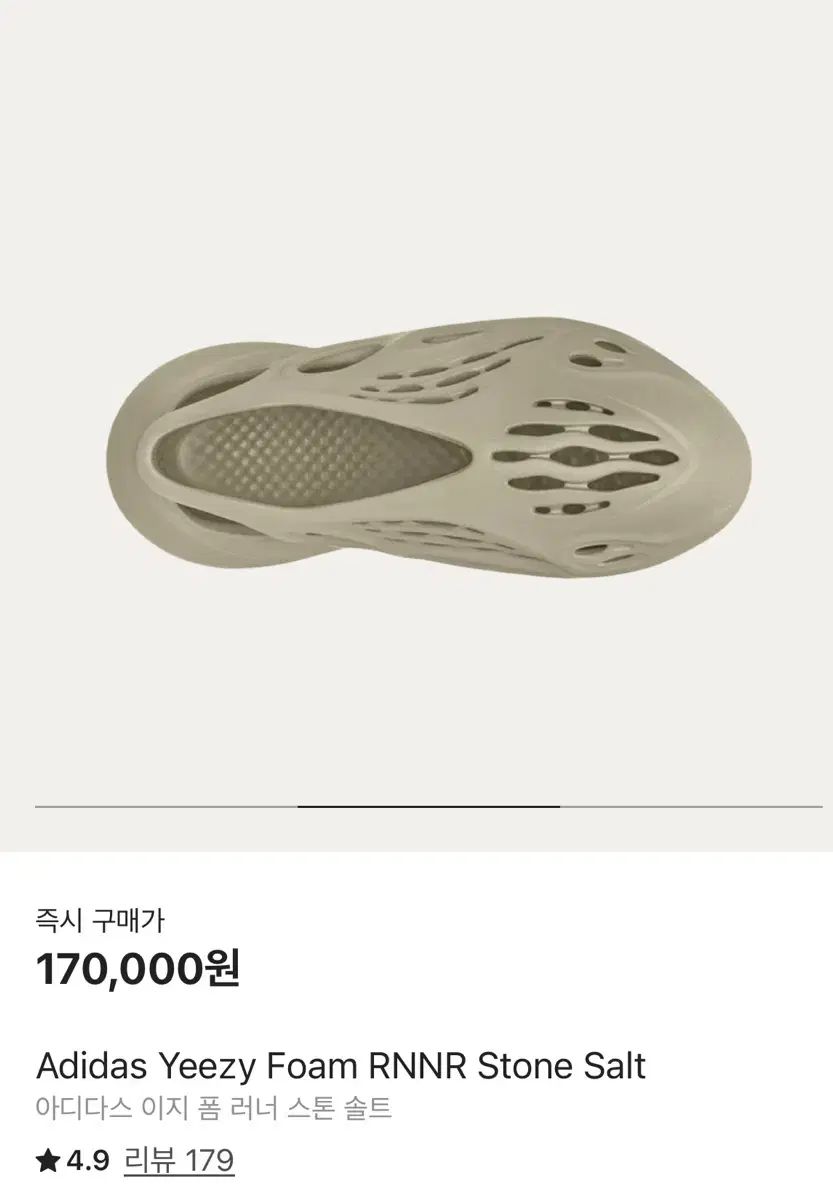
Task: Open the 리뷰 179 reviews link
Action: (x=179, y=1160)
